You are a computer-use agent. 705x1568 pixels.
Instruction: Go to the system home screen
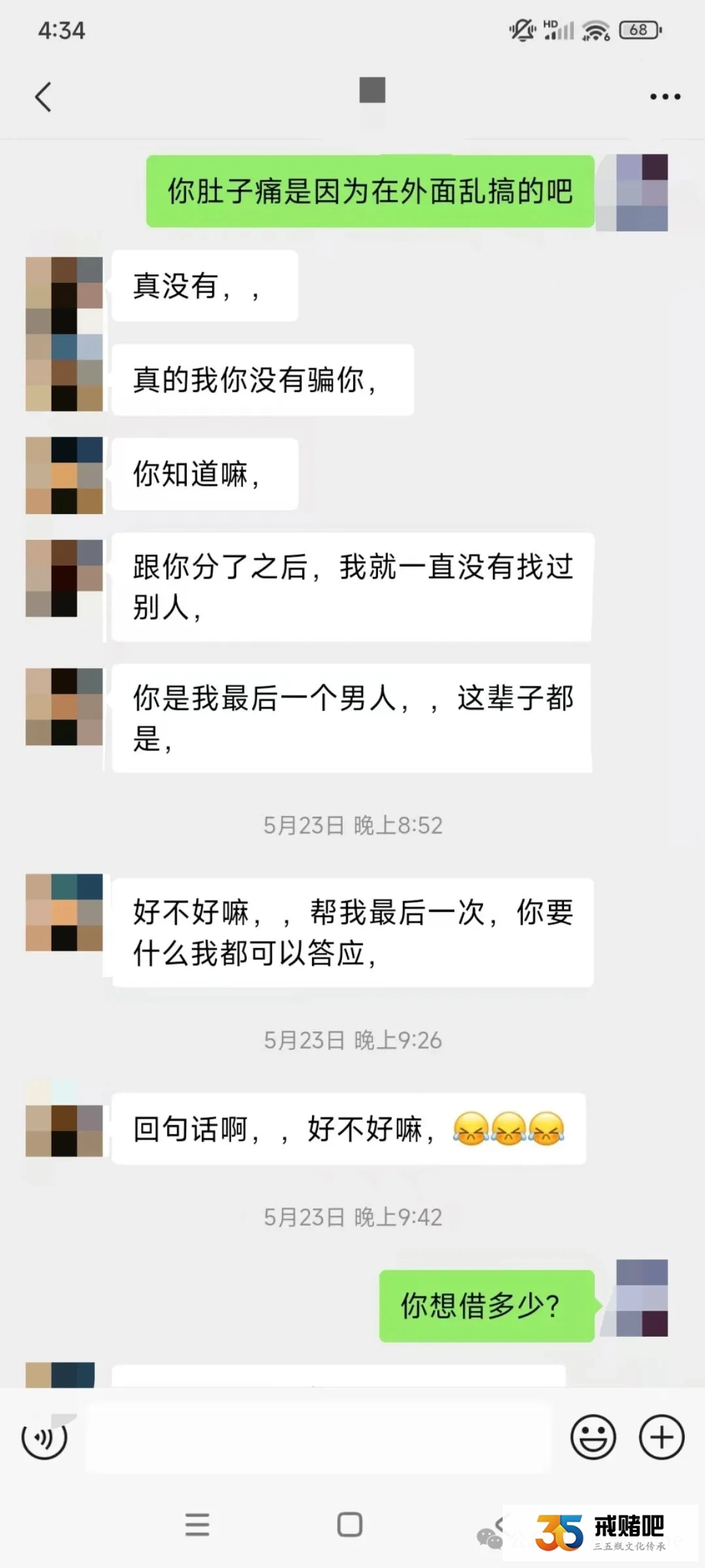coord(350,1524)
